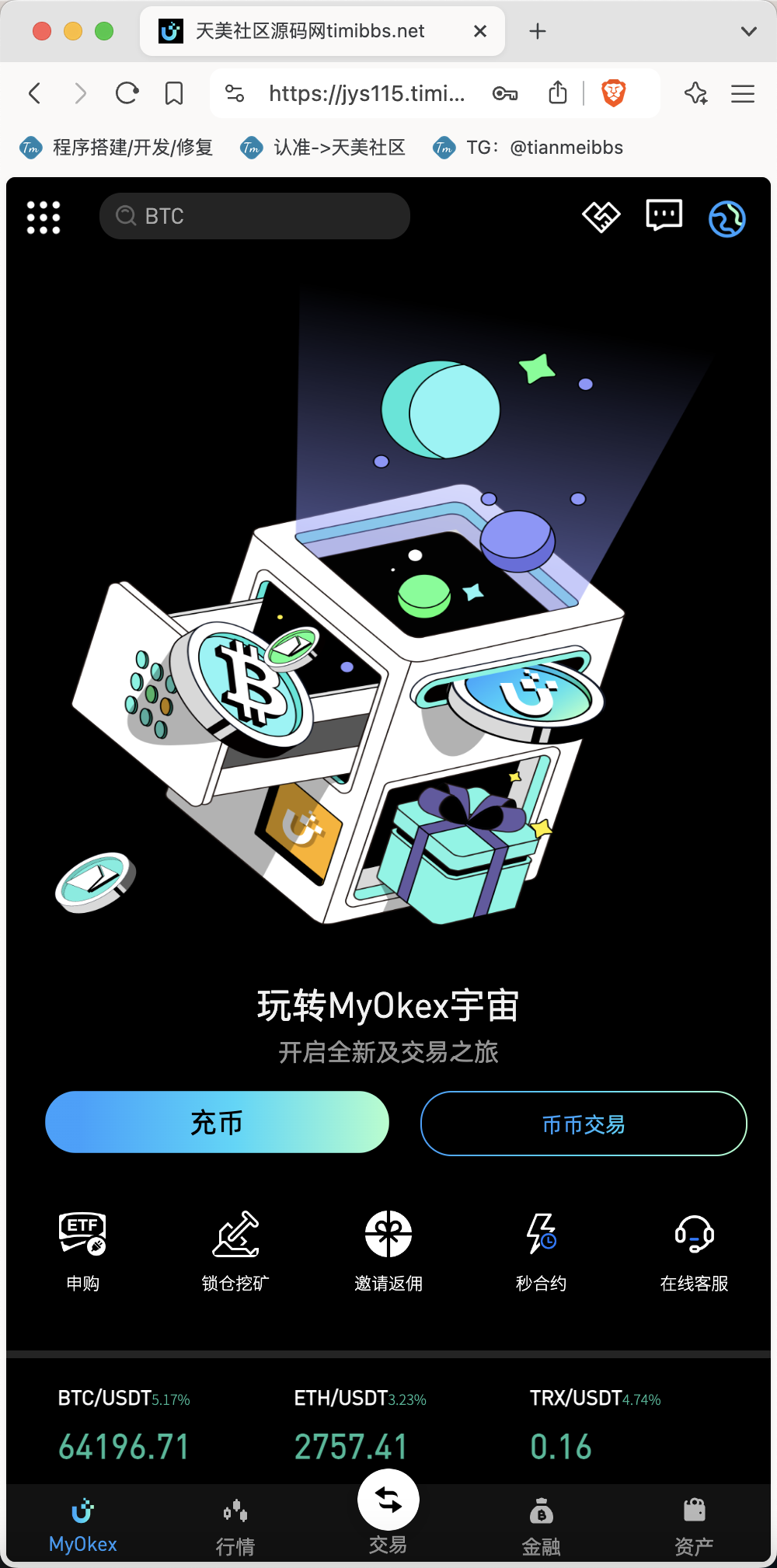
Task: Open 秒合约 second contracts
Action: click(x=541, y=1251)
